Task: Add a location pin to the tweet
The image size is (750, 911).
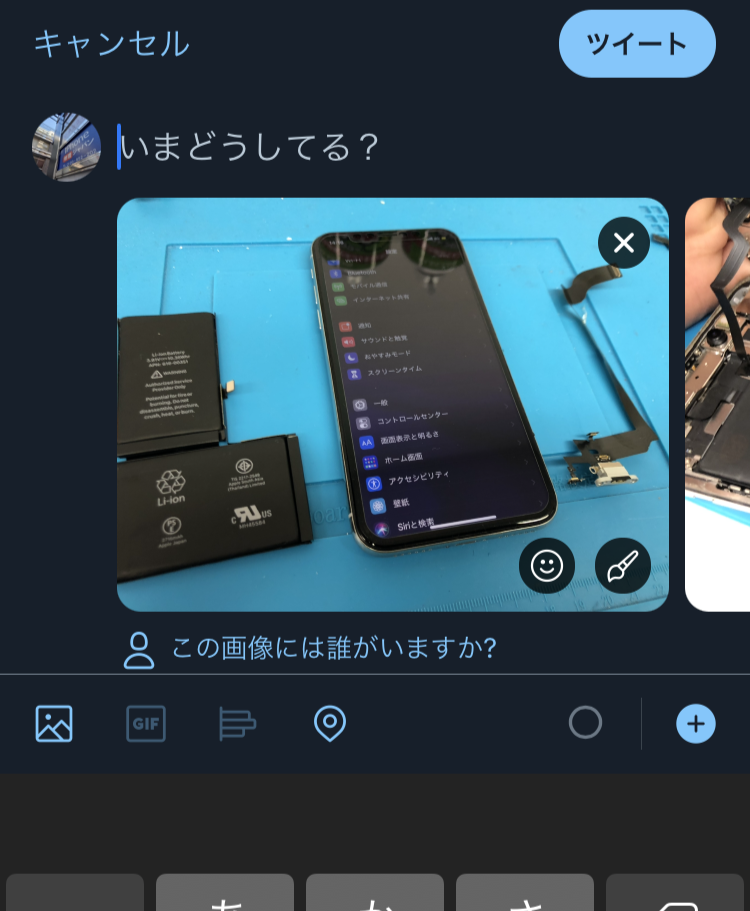Action: [330, 723]
